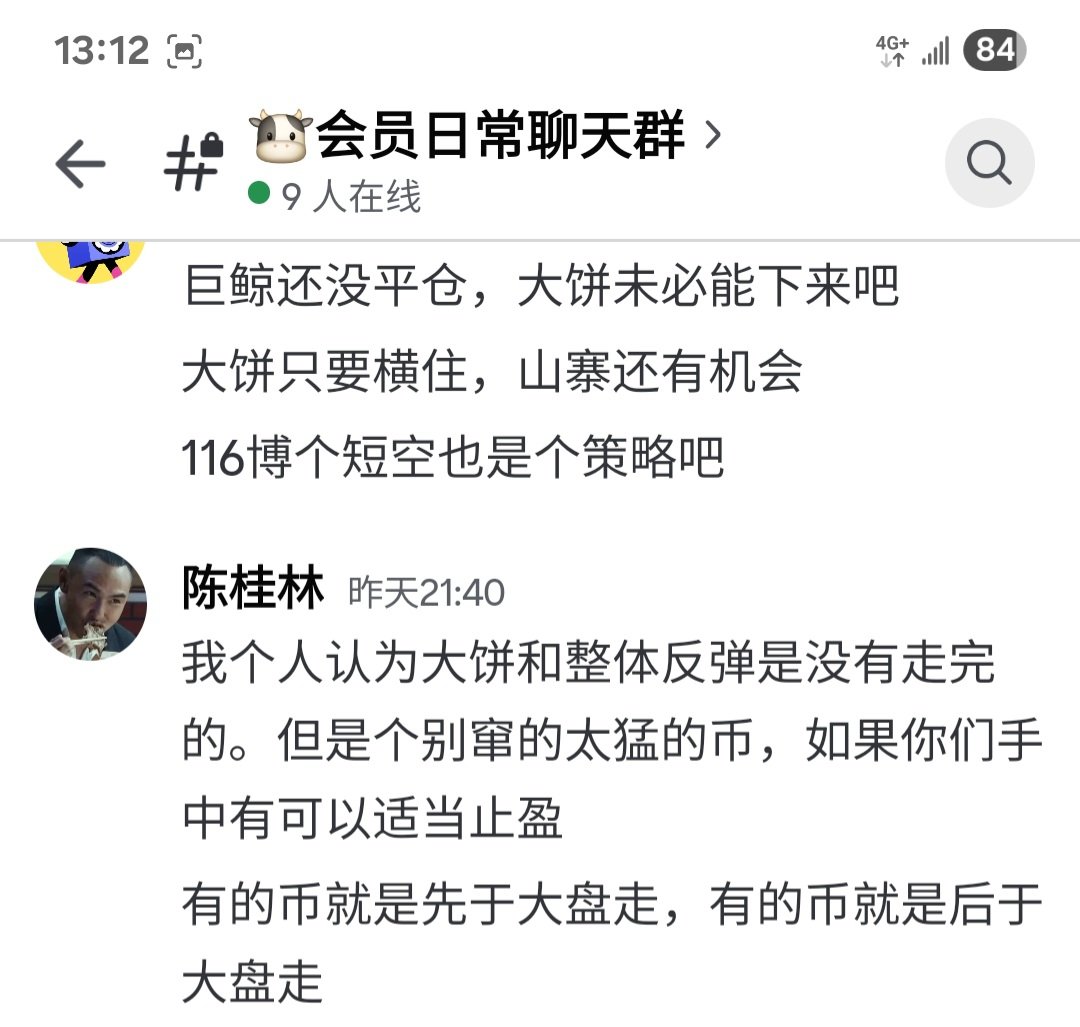This screenshot has width=1080, height=1027.
Task: Go back using the arrow icon
Action: point(81,164)
